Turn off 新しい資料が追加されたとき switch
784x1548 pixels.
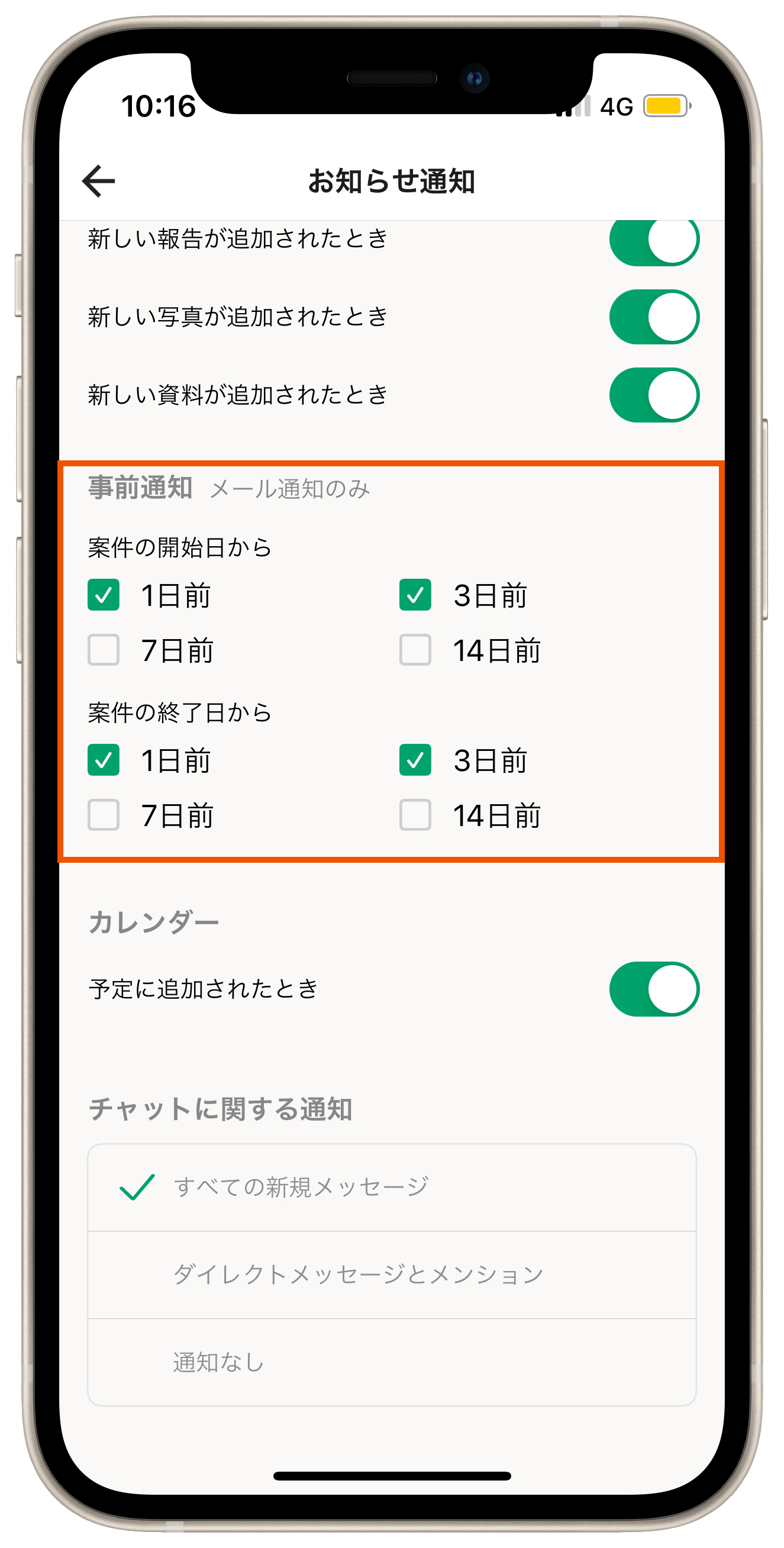click(x=654, y=395)
